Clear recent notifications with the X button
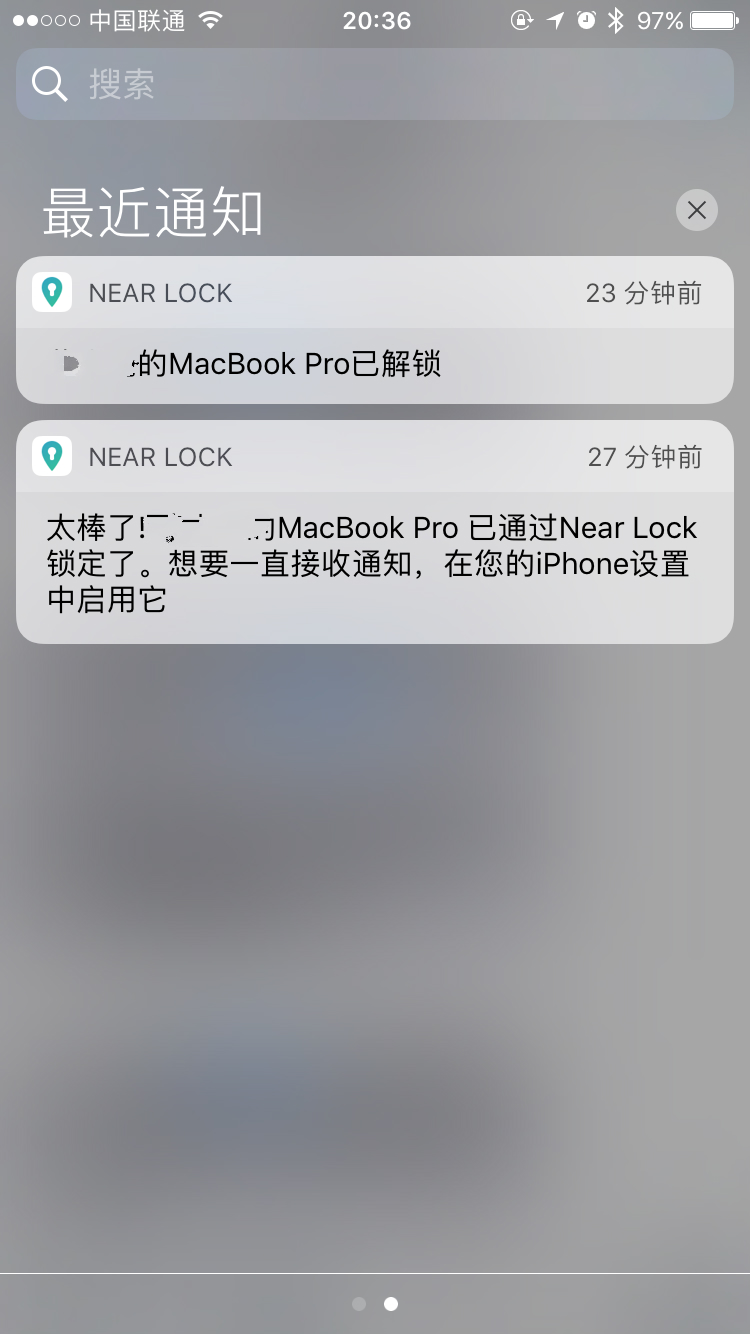The height and width of the screenshot is (1334, 750). point(696,210)
